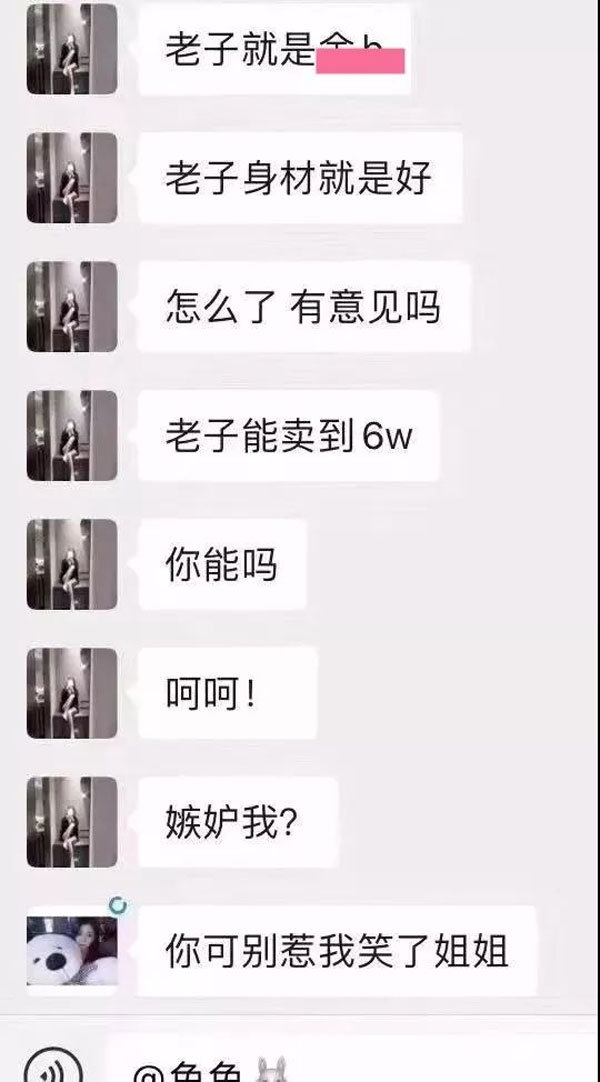Screen dimensions: 600x1082
Task: Tap the message field containing @鱼鱼
Action: pyautogui.click(x=340, y=1070)
